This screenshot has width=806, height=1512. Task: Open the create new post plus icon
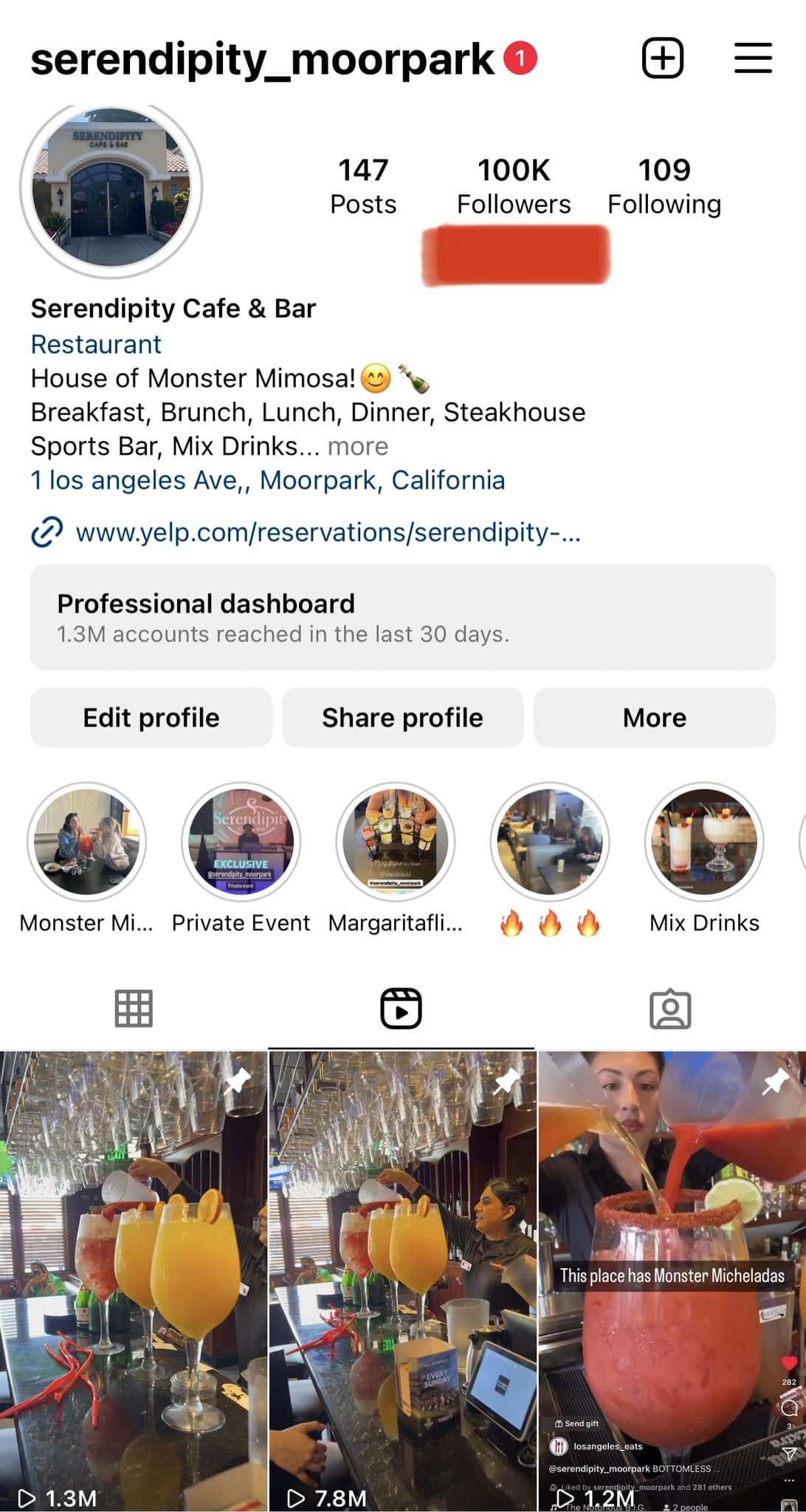click(x=662, y=58)
